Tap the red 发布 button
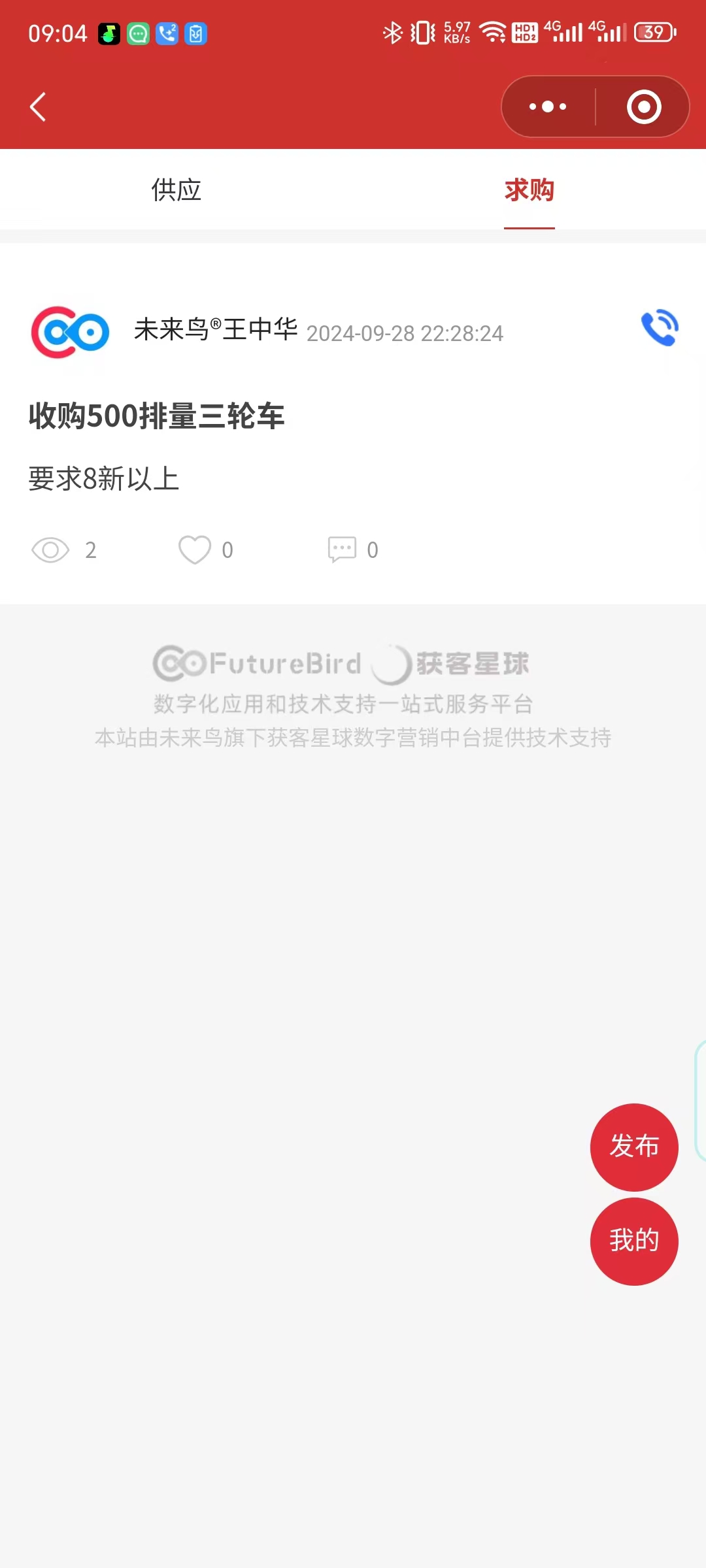Screen dimensions: 706x1568 pos(634,1147)
